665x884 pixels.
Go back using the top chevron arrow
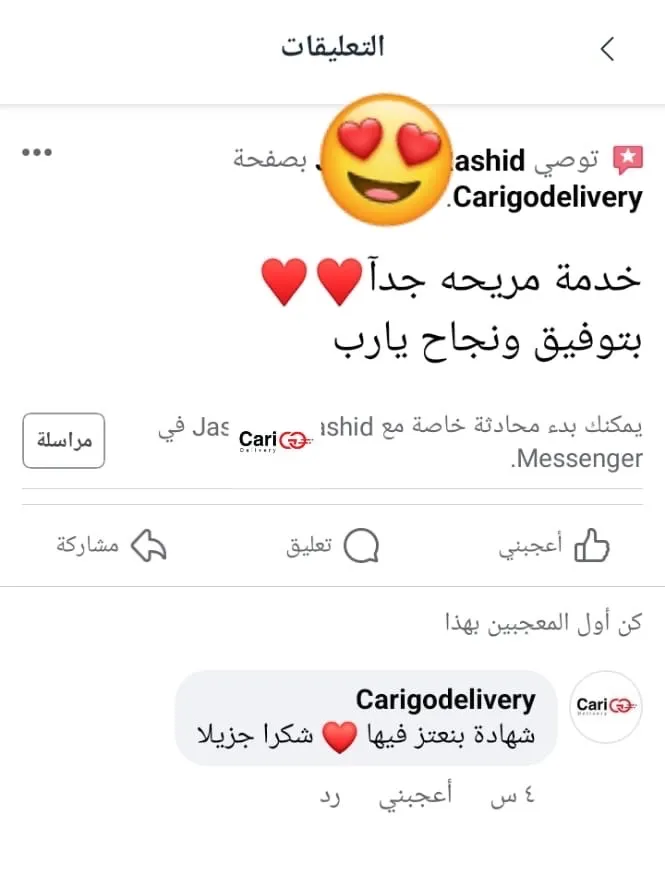click(608, 49)
